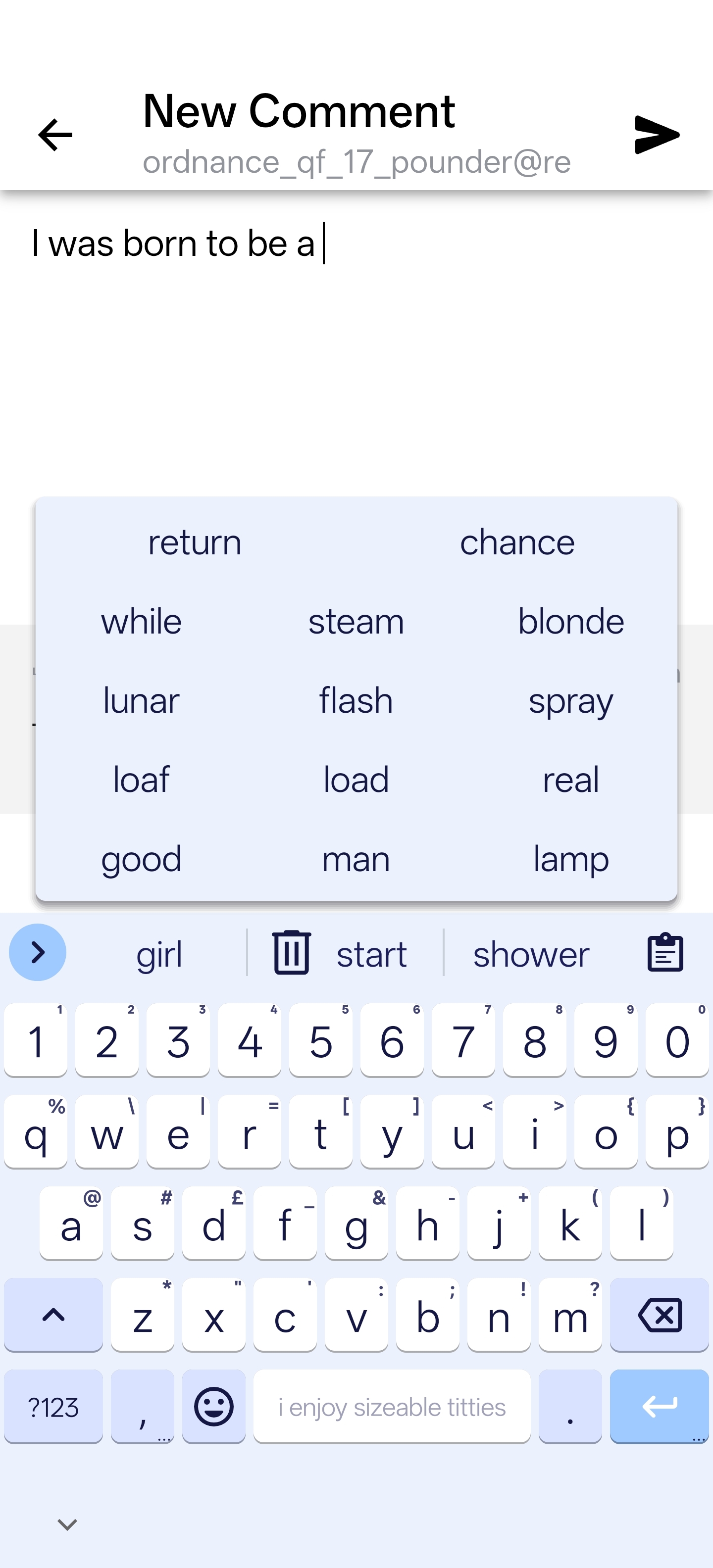
Task: Expand the keyboard toolbar arrow
Action: 38,953
